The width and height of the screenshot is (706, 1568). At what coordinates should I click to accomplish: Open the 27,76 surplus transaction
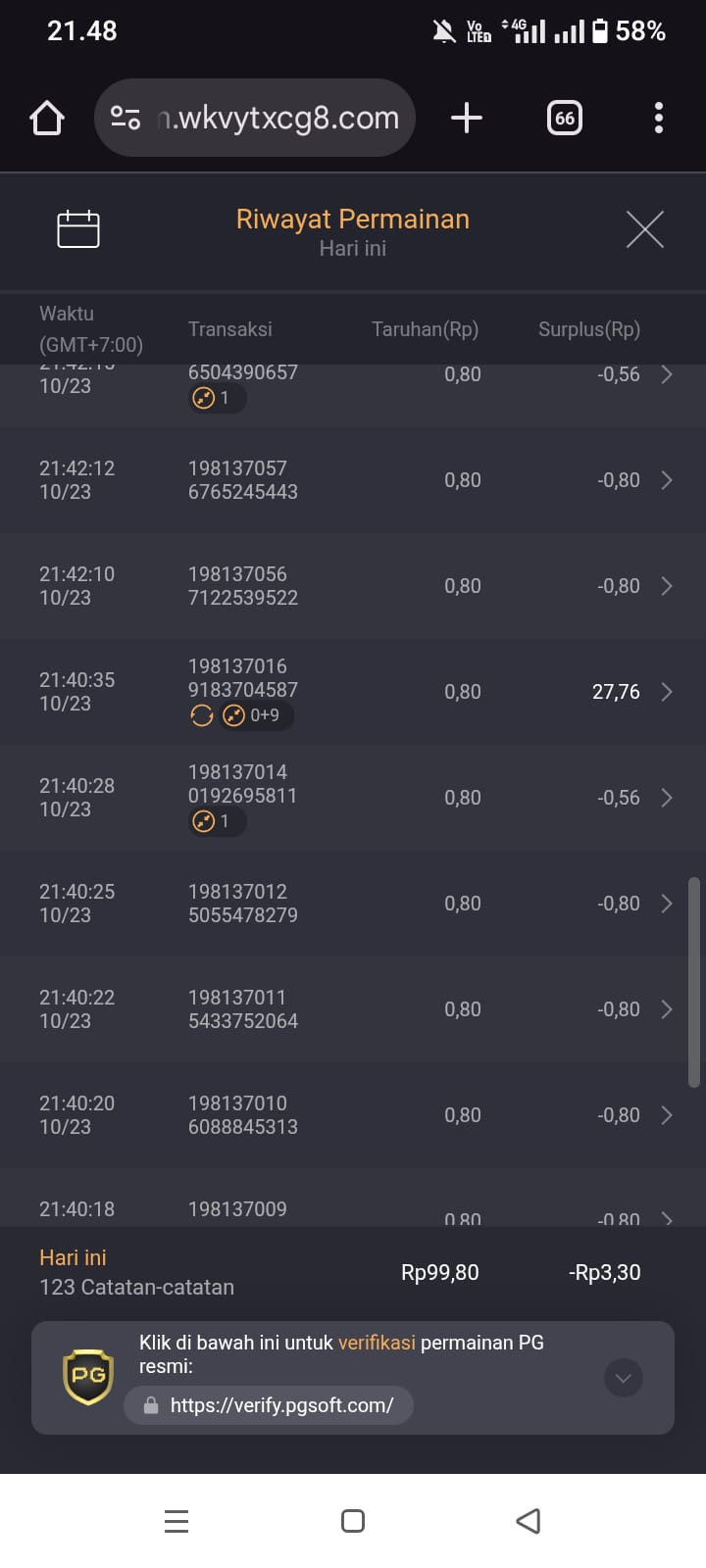pyautogui.click(x=353, y=692)
